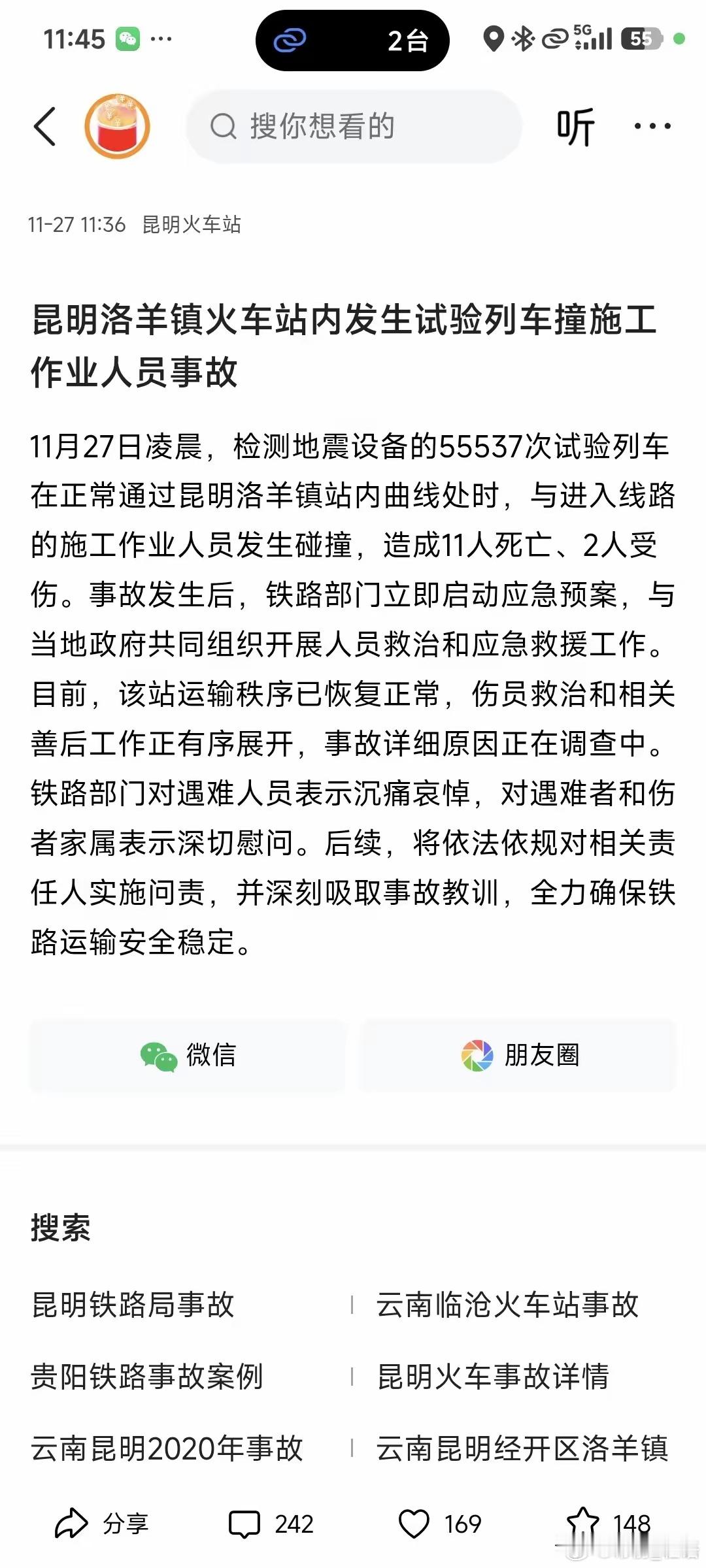The height and width of the screenshot is (1568, 706).
Task: Tap the magnifier icon in the search bar
Action: click(x=226, y=126)
